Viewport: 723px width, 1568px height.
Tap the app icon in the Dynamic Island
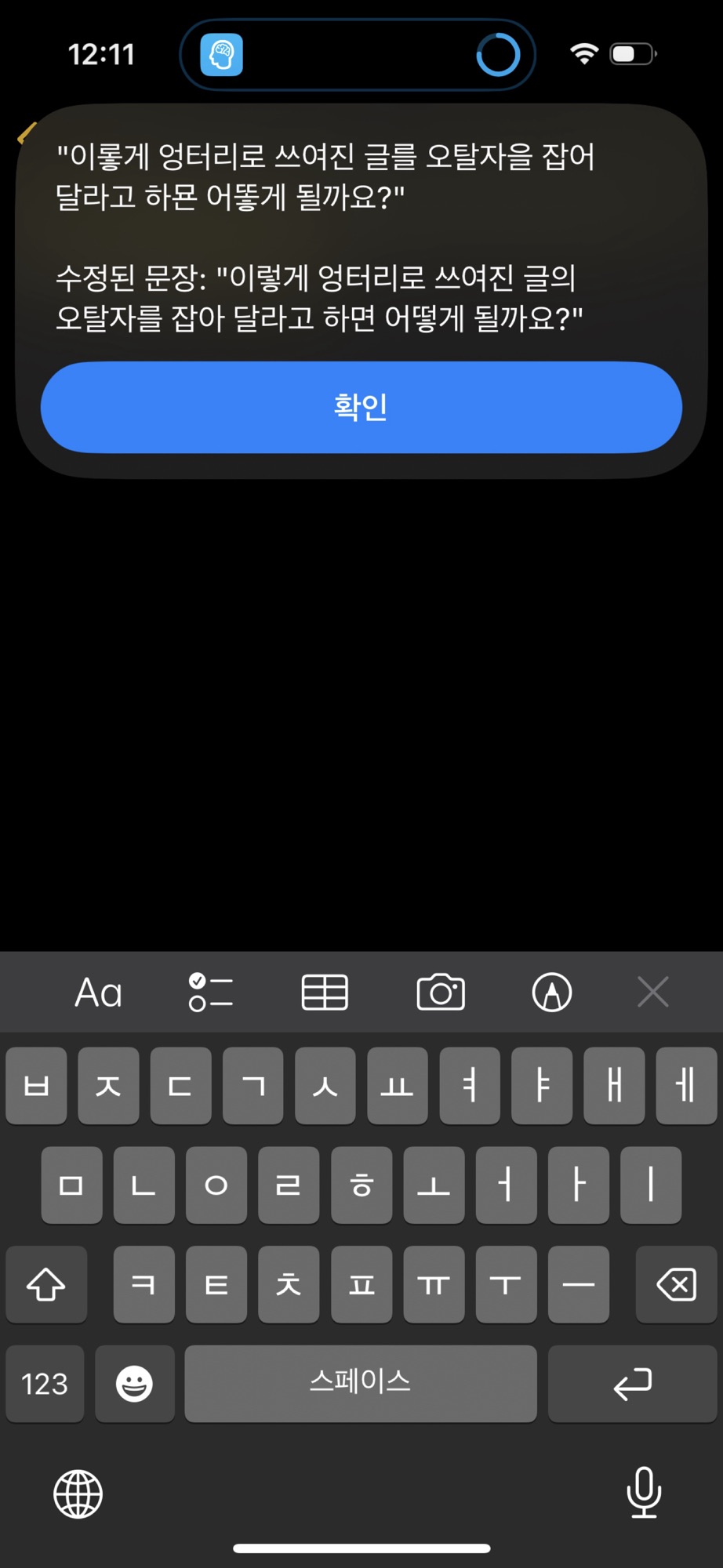pyautogui.click(x=221, y=55)
